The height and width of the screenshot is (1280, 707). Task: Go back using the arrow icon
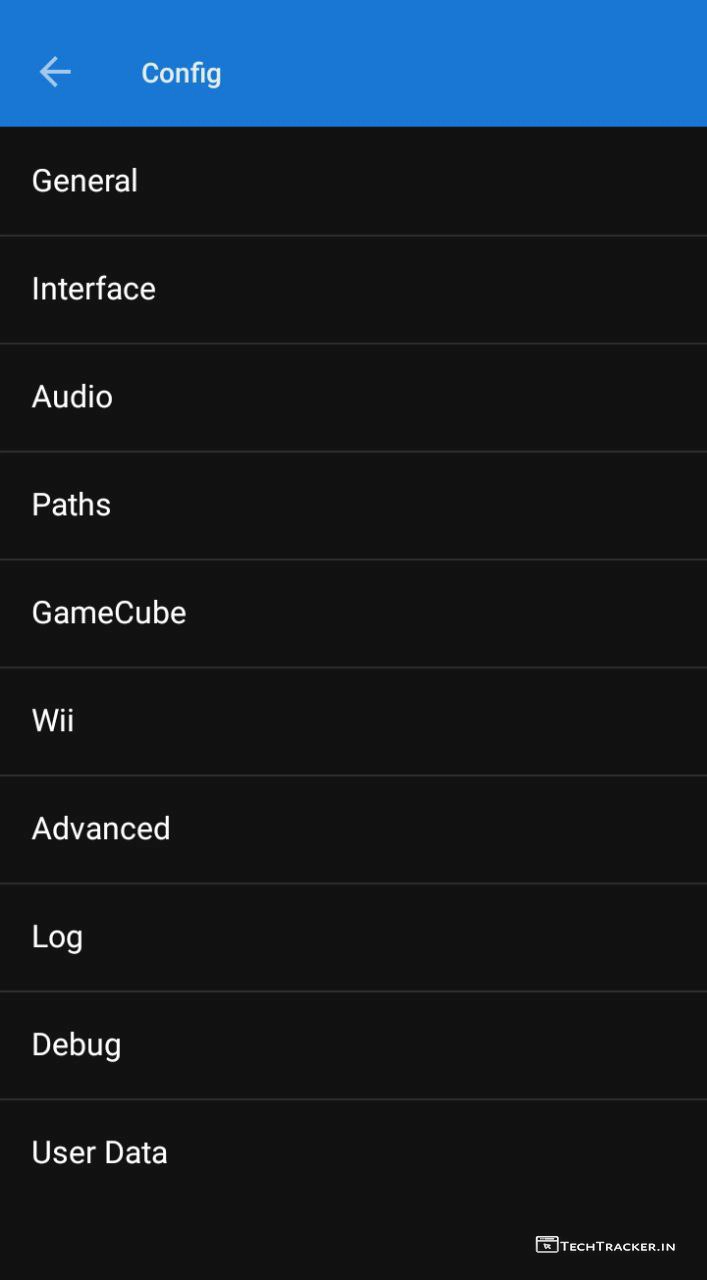point(55,72)
